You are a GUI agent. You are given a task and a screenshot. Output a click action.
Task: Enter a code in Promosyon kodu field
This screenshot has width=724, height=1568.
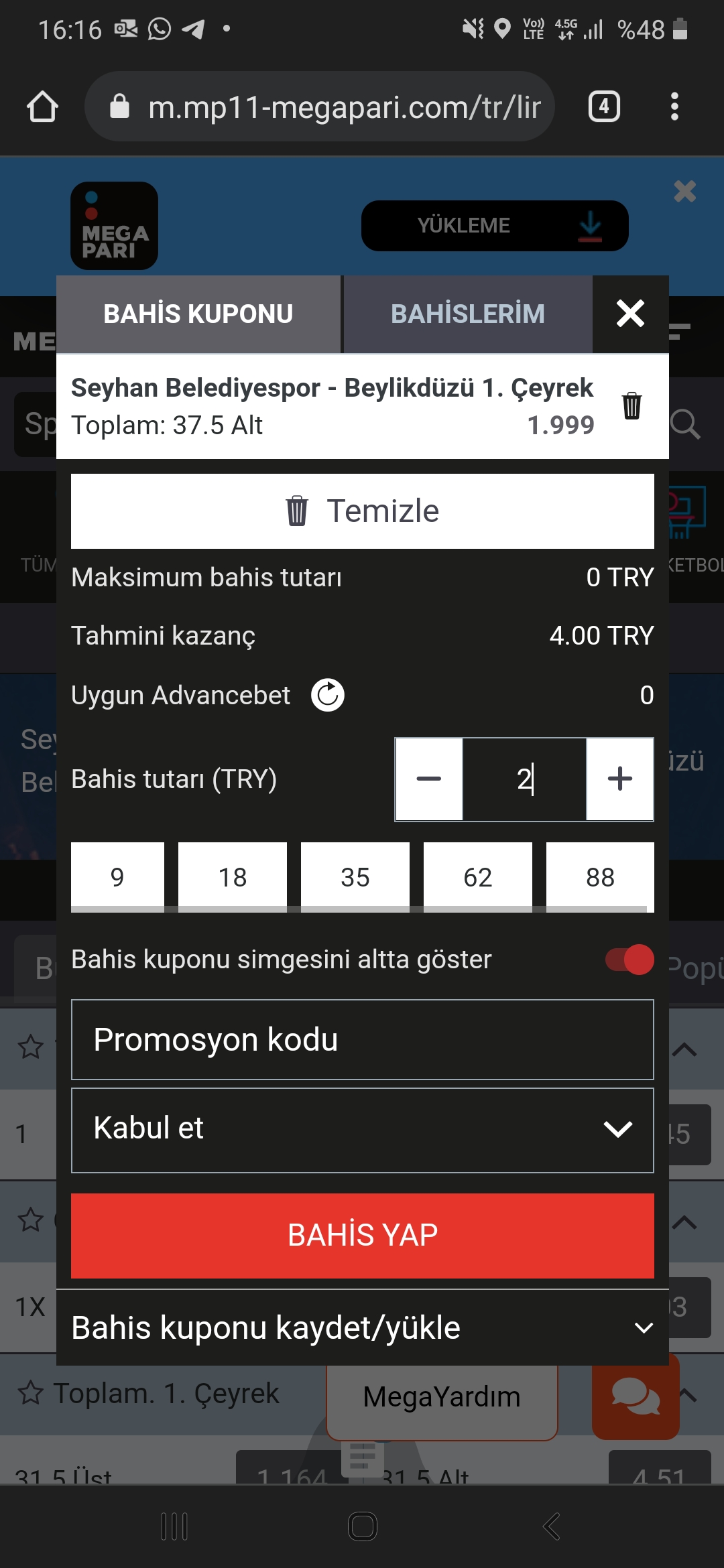point(363,1039)
